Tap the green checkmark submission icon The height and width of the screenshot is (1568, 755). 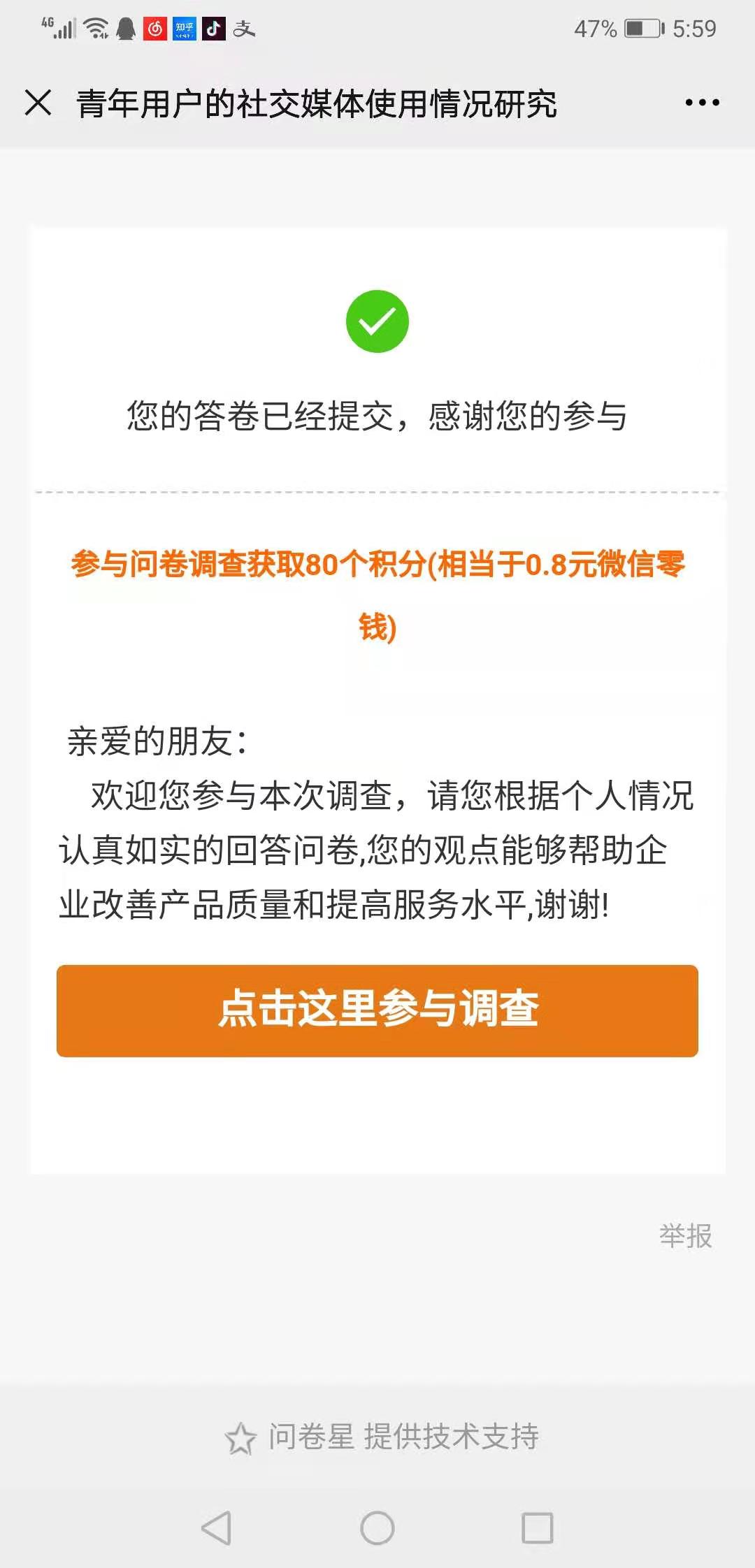click(x=377, y=320)
